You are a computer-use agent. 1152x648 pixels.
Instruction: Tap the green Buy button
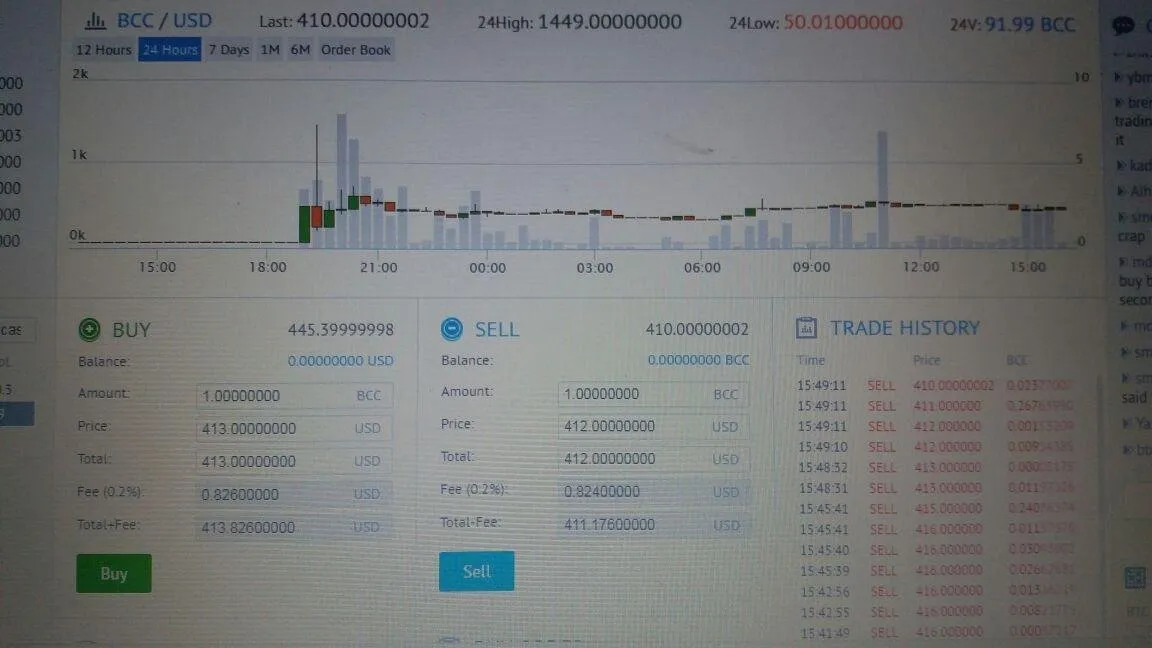coord(114,574)
